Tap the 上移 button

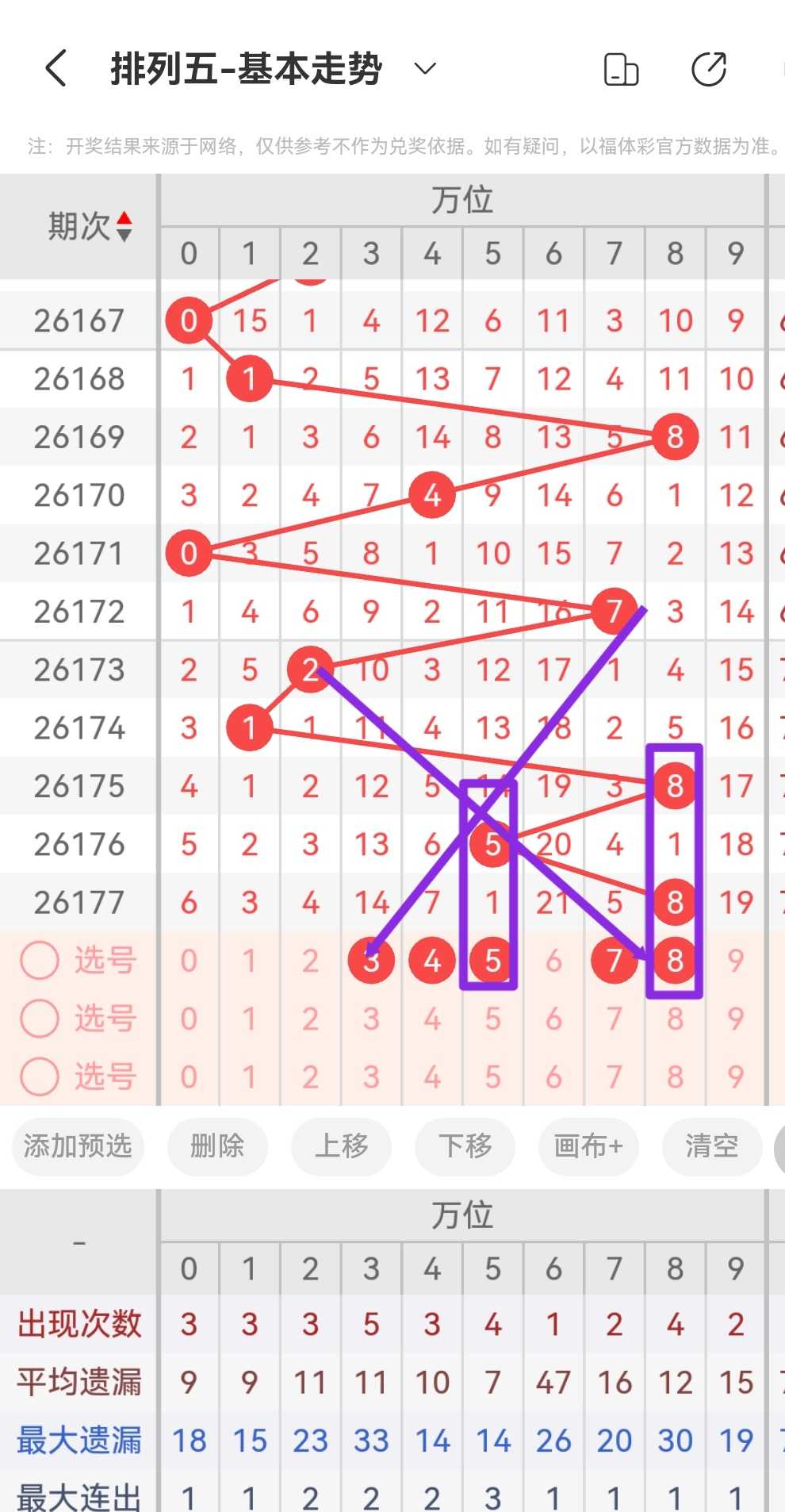click(341, 1146)
